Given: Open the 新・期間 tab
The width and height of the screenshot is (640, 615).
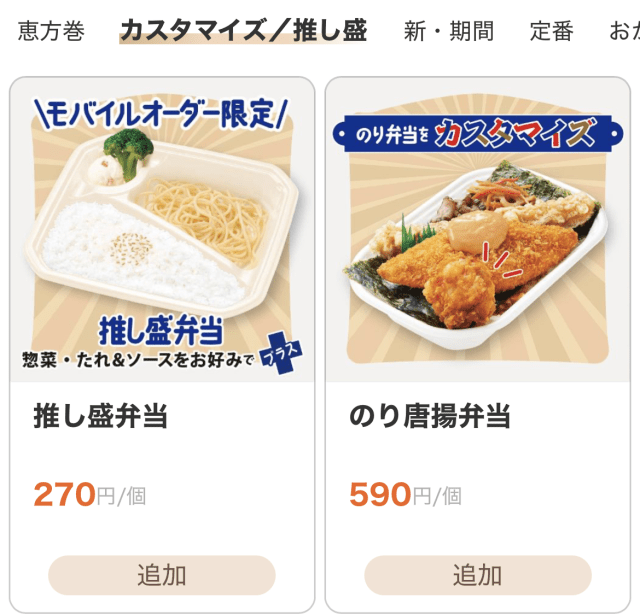Looking at the screenshot, I should pos(449,31).
